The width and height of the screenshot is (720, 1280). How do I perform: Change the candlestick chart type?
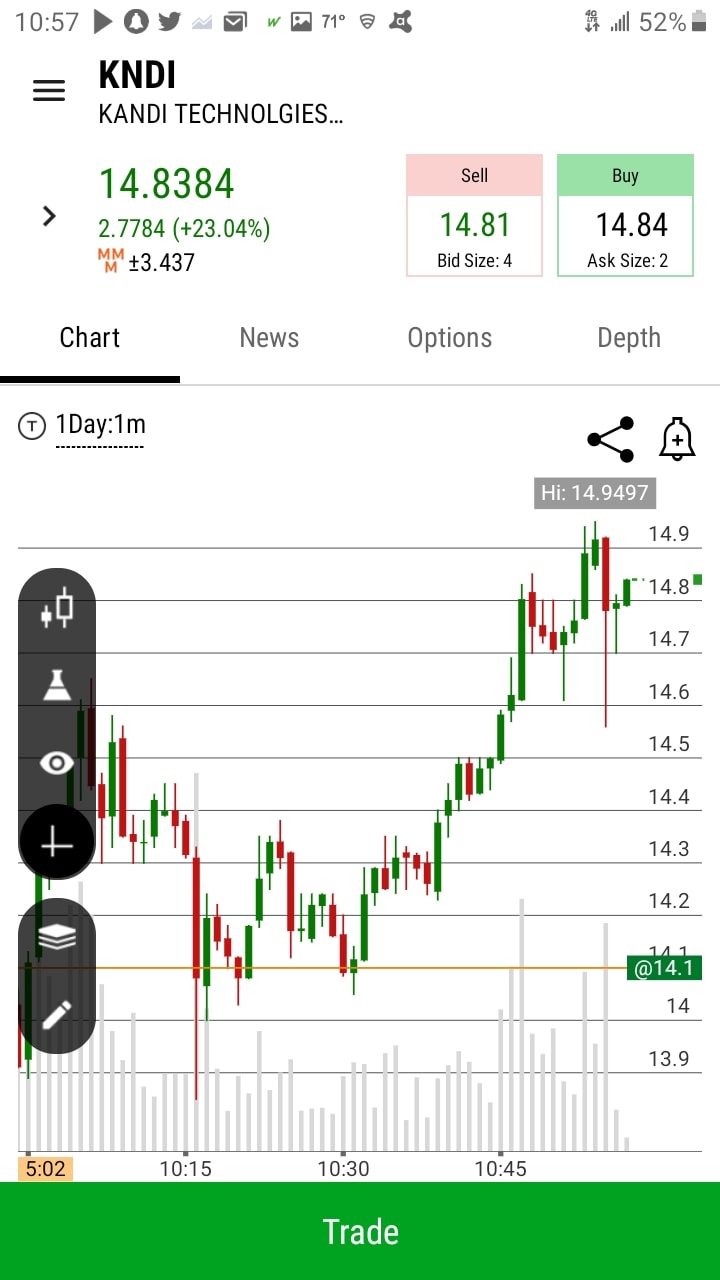coord(57,609)
